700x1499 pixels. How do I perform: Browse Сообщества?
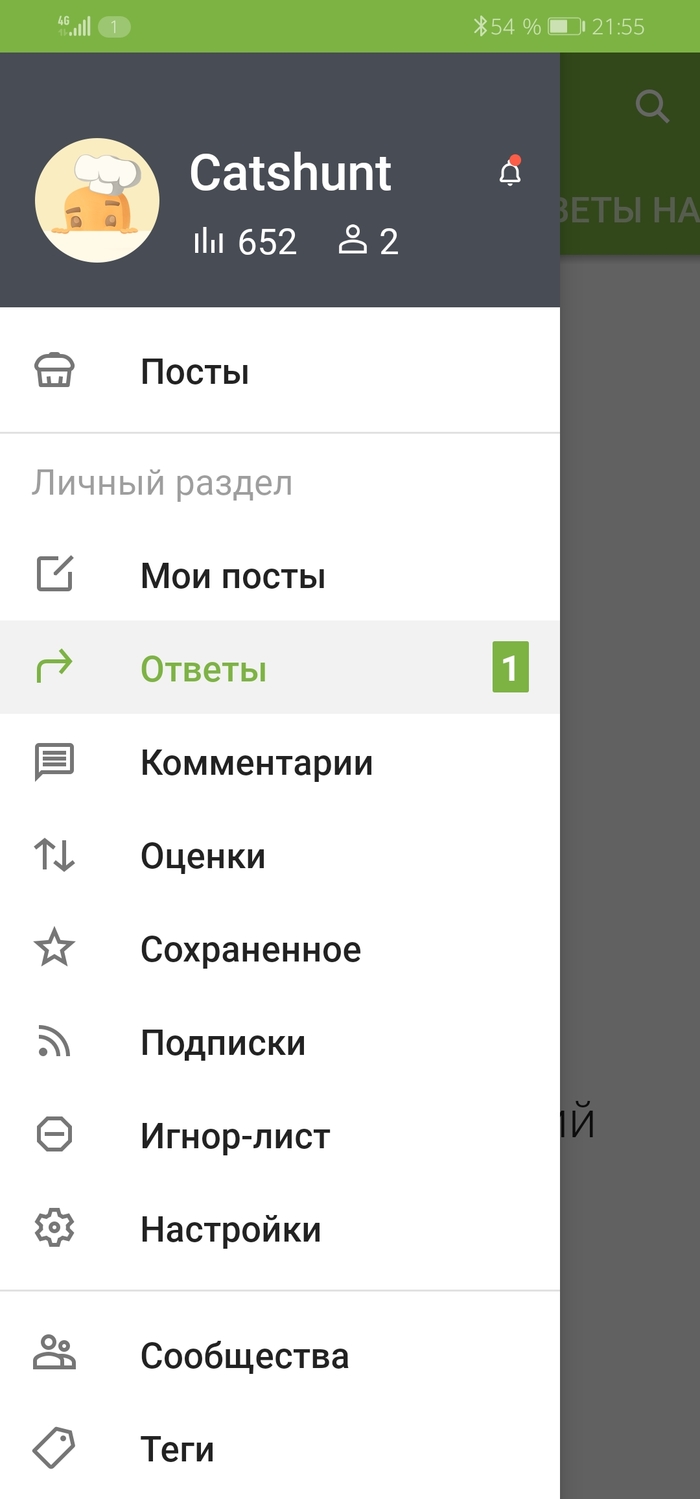click(x=245, y=1356)
